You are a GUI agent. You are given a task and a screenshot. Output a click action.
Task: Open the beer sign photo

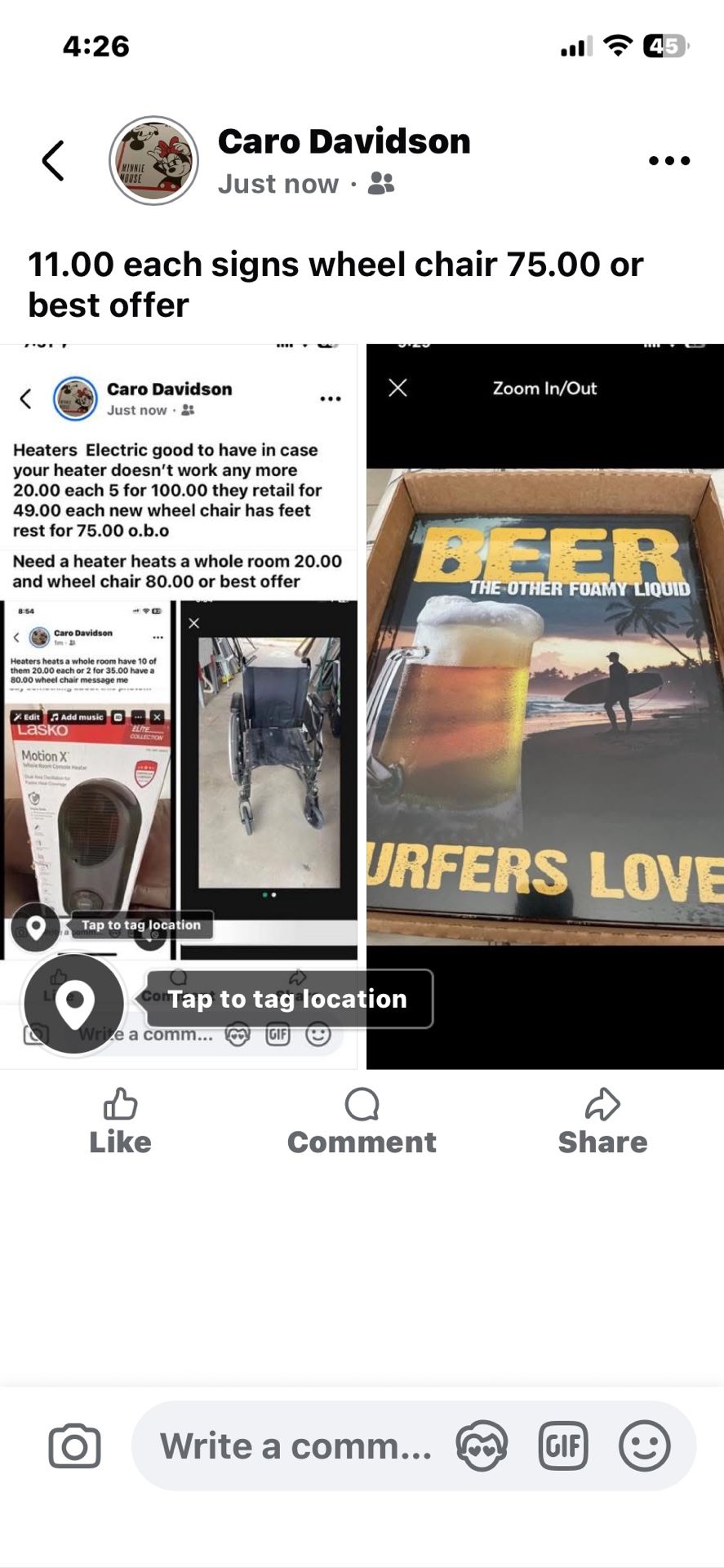pyautogui.click(x=545, y=706)
